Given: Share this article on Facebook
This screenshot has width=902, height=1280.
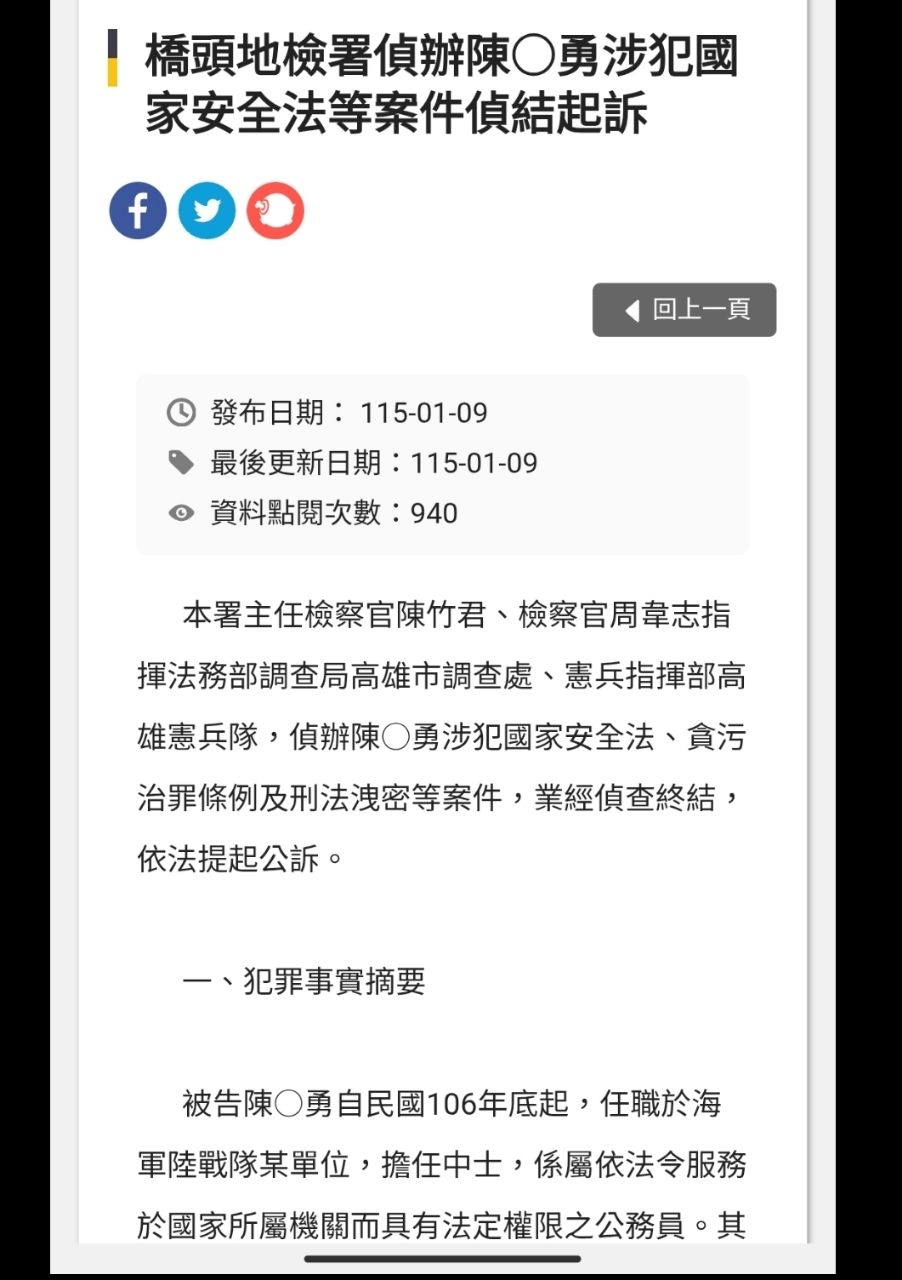Looking at the screenshot, I should pos(138,211).
